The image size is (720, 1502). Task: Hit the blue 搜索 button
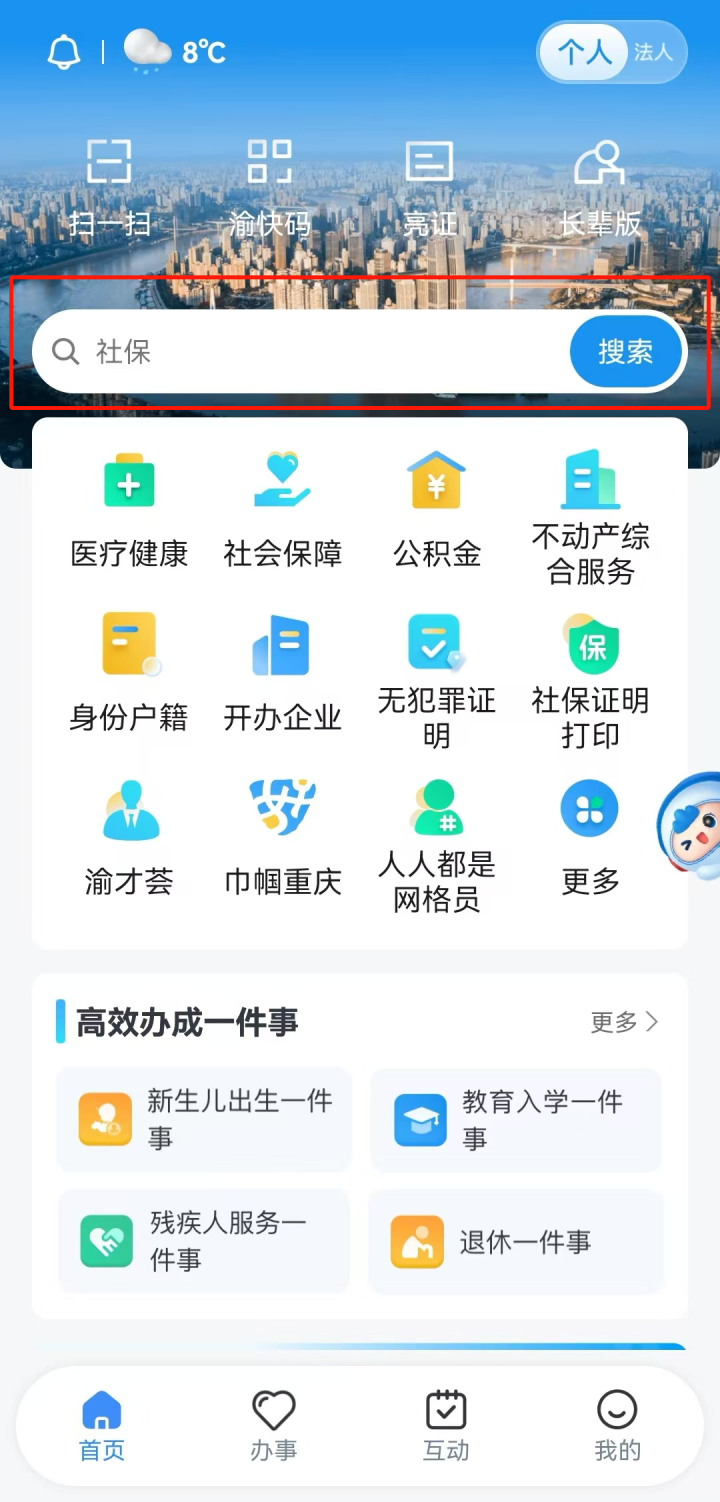tap(626, 352)
